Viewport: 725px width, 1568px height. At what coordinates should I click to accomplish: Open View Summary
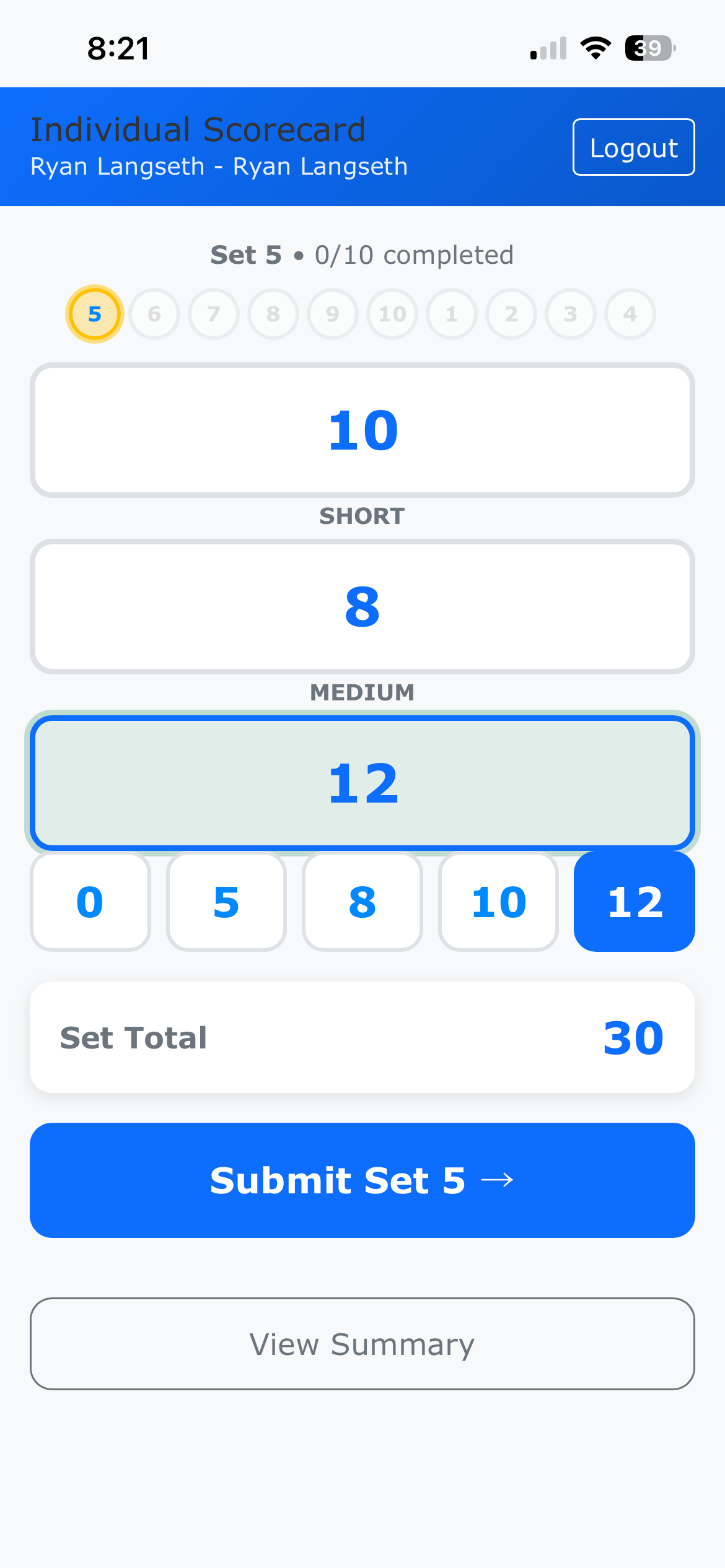(362, 1344)
